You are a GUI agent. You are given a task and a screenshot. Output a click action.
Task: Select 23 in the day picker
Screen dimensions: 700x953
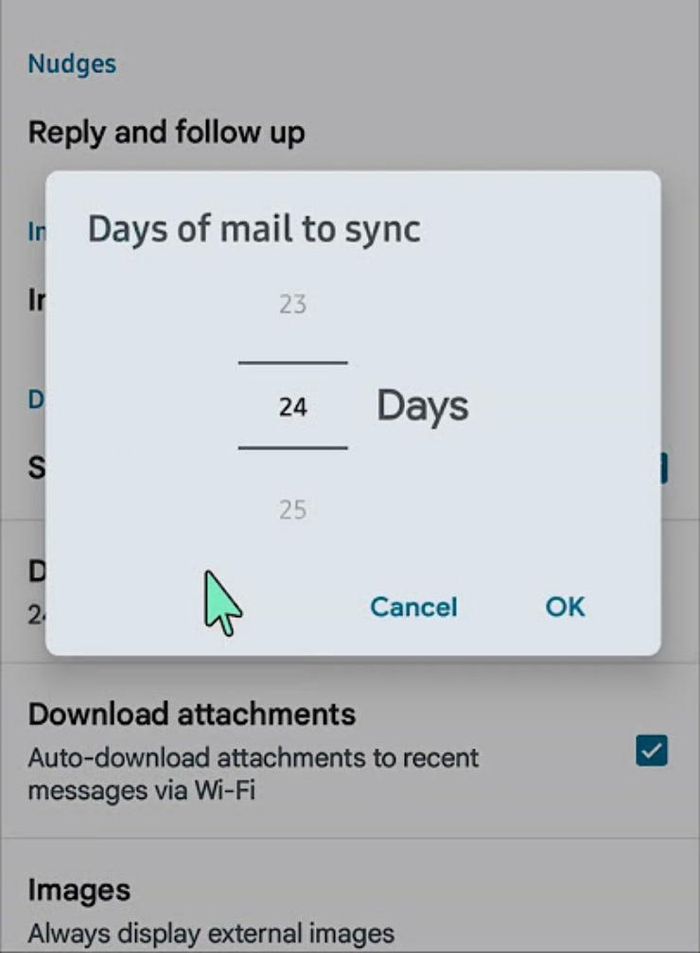point(292,304)
